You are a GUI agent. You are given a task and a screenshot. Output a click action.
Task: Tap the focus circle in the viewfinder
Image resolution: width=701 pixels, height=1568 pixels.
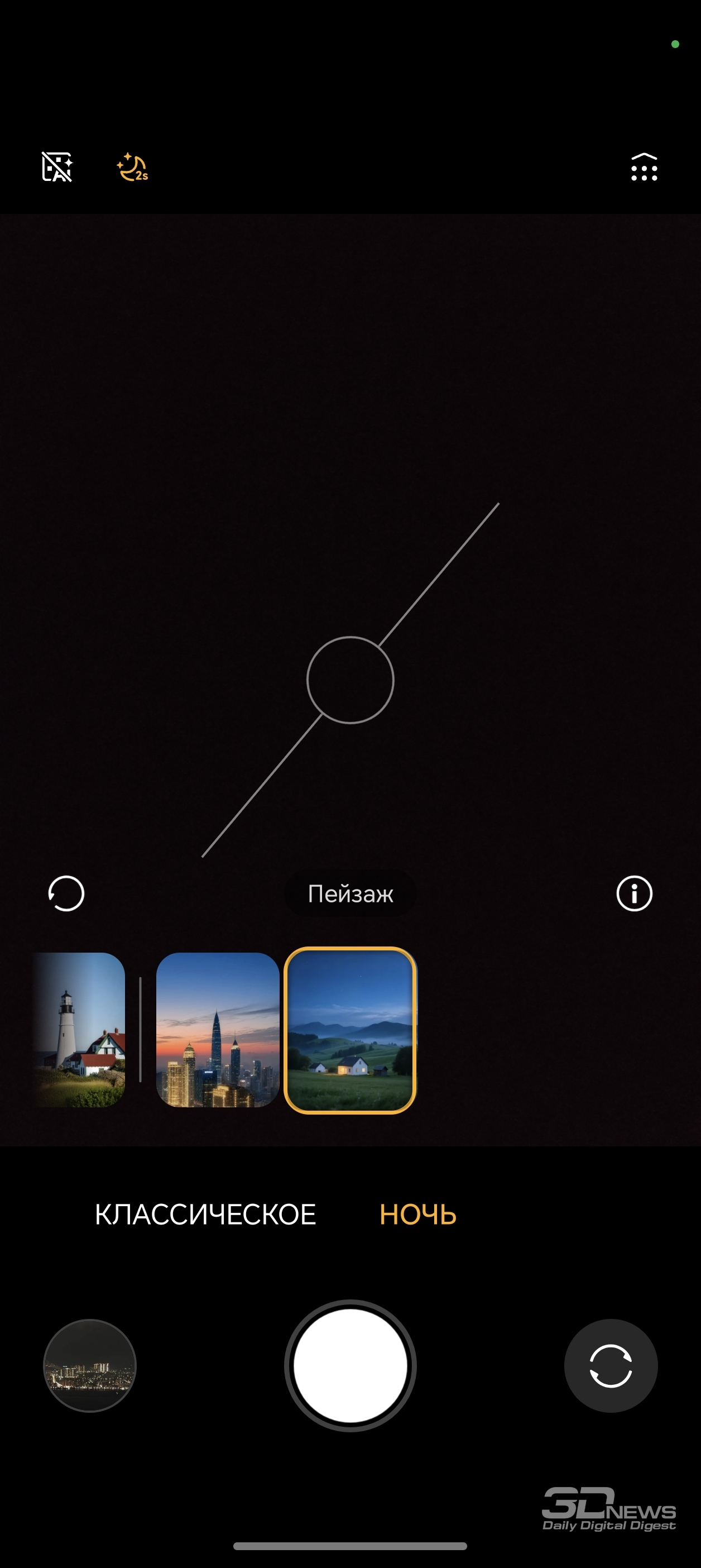(350, 680)
